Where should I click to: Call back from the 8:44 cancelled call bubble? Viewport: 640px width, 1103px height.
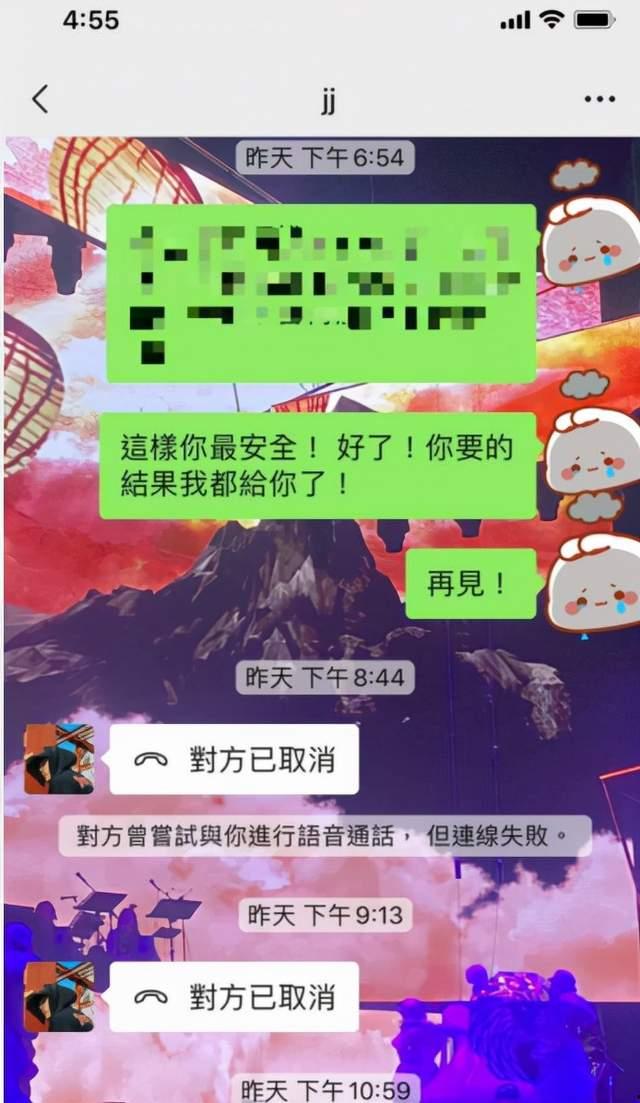(x=233, y=760)
